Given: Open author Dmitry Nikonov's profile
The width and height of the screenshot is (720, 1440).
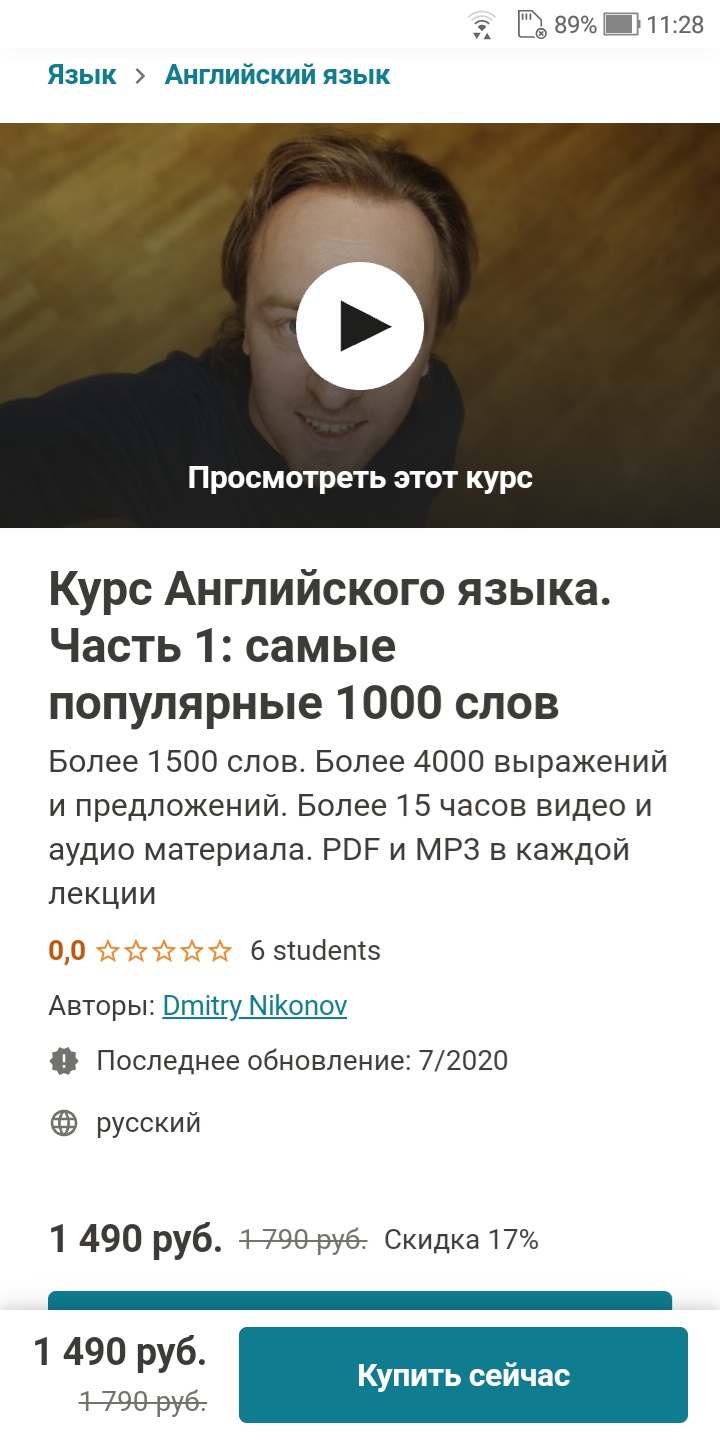Looking at the screenshot, I should (x=254, y=1005).
